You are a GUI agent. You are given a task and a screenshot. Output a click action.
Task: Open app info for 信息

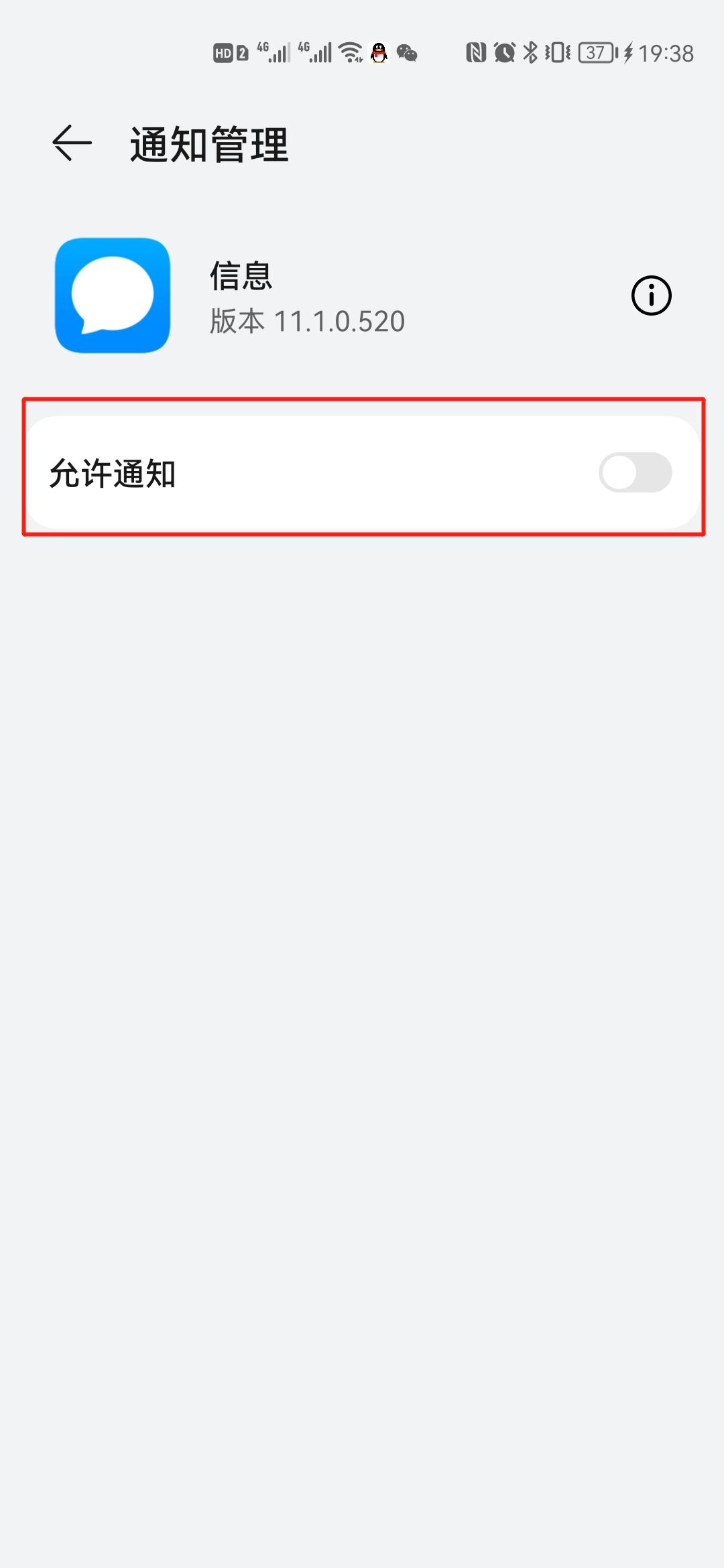(651, 296)
